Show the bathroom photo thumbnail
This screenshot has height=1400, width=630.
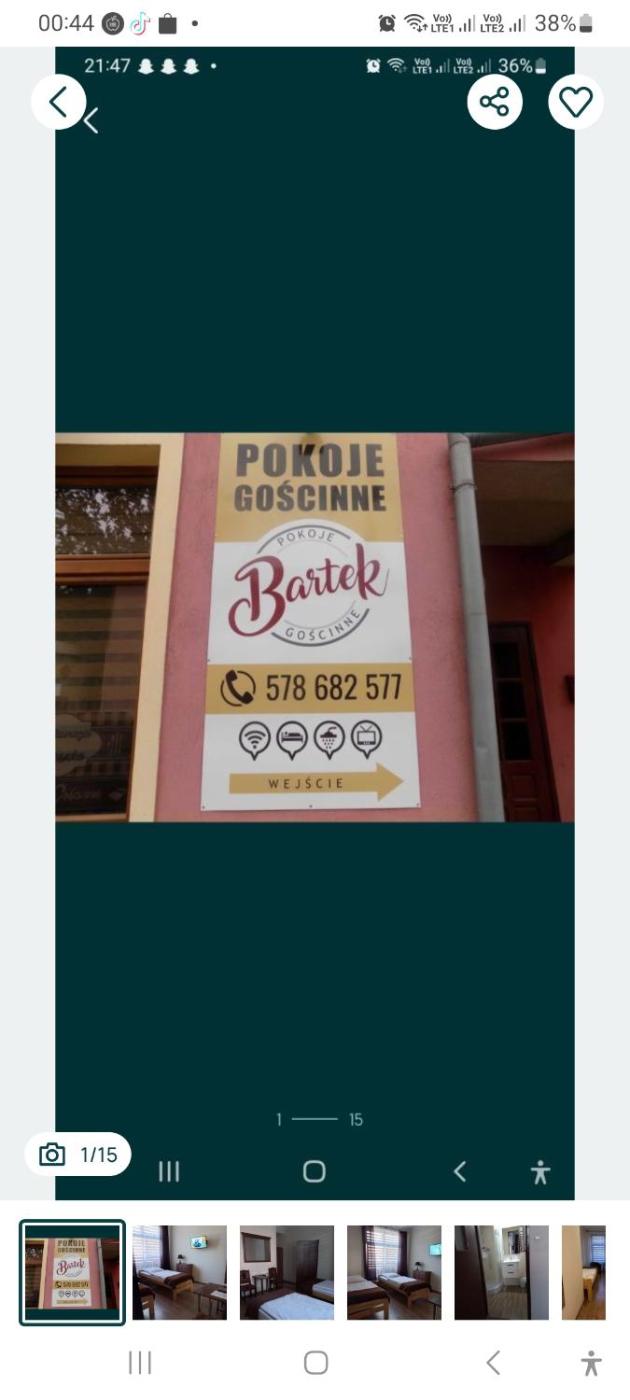pos(501,1272)
